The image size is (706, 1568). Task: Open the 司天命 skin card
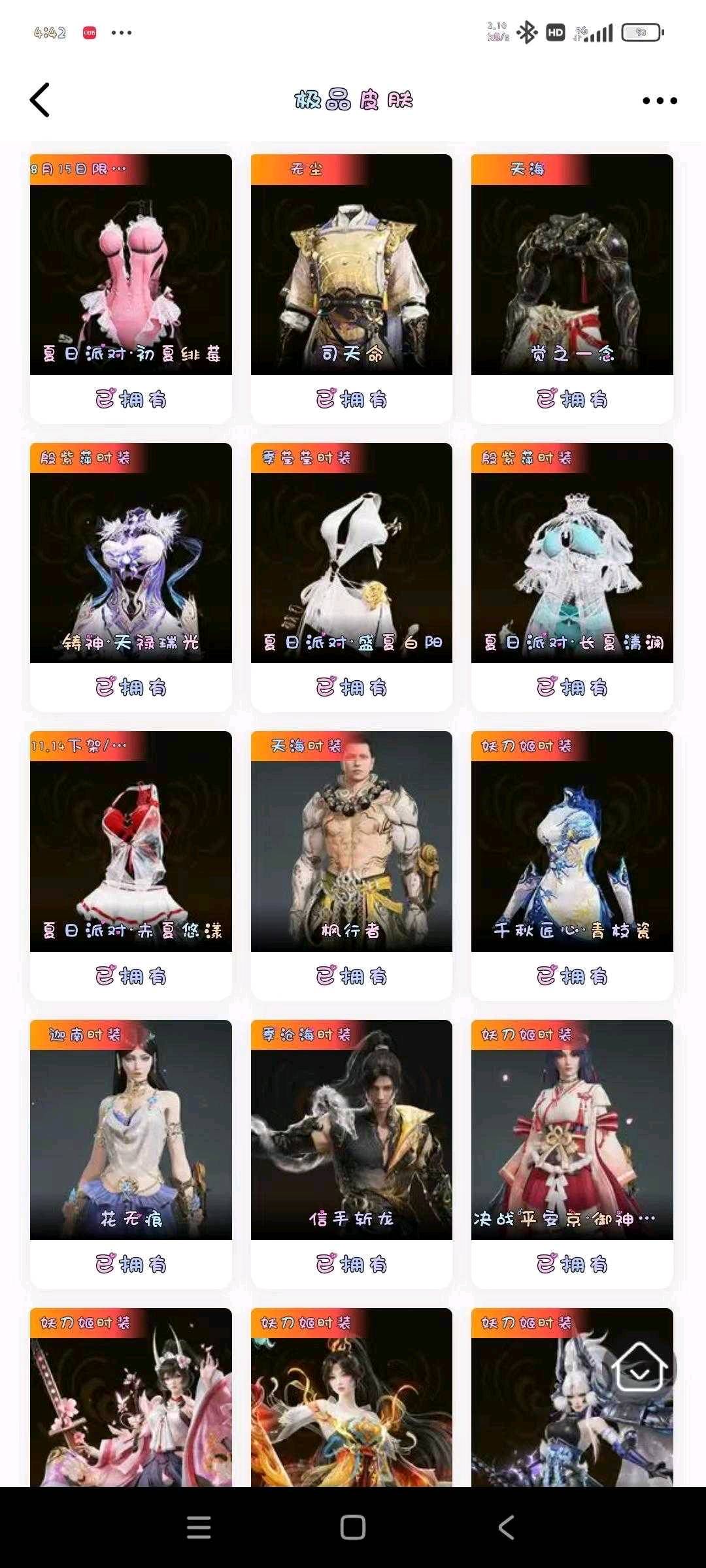click(x=352, y=265)
